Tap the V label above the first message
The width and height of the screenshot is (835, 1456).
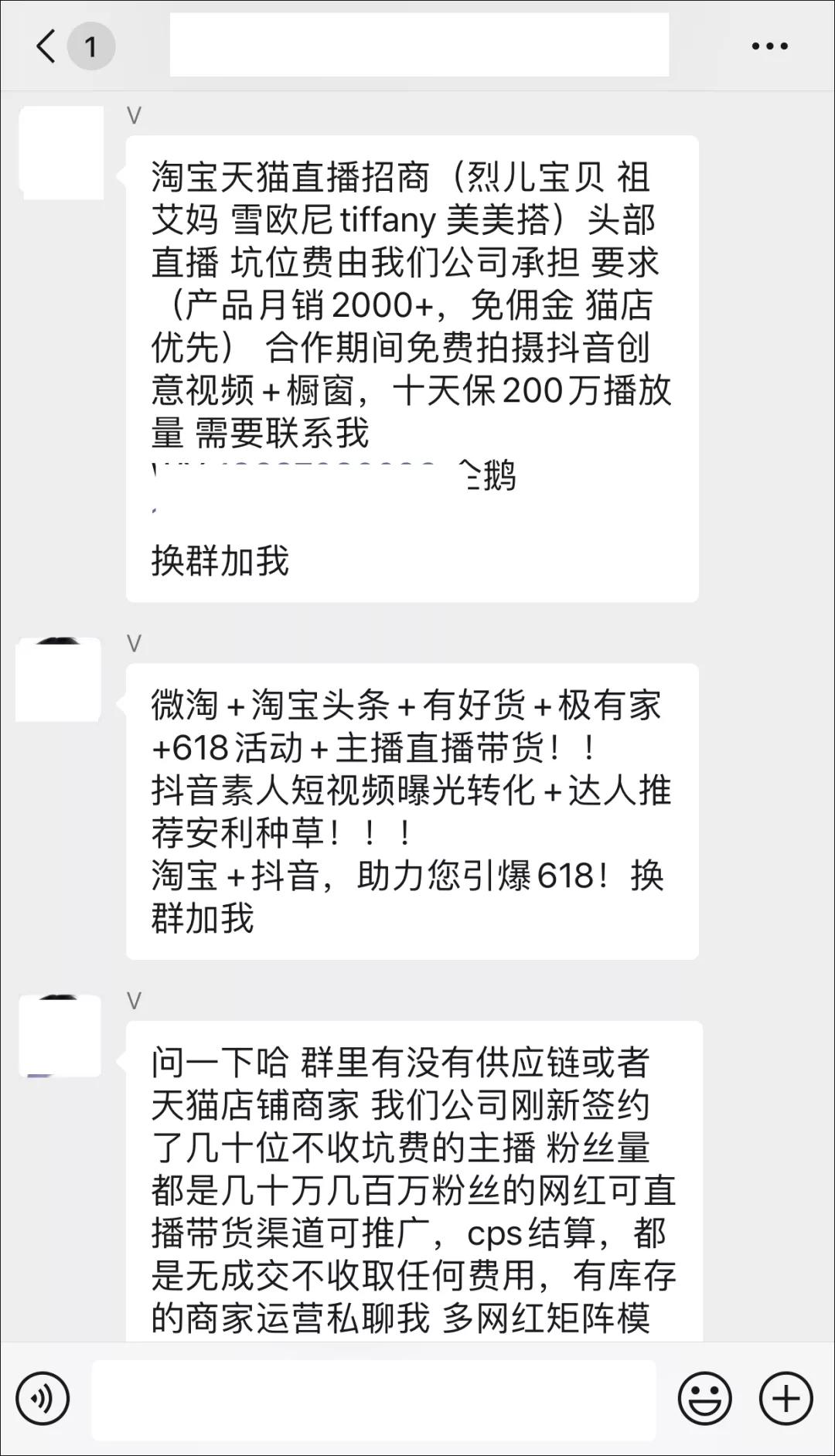135,115
